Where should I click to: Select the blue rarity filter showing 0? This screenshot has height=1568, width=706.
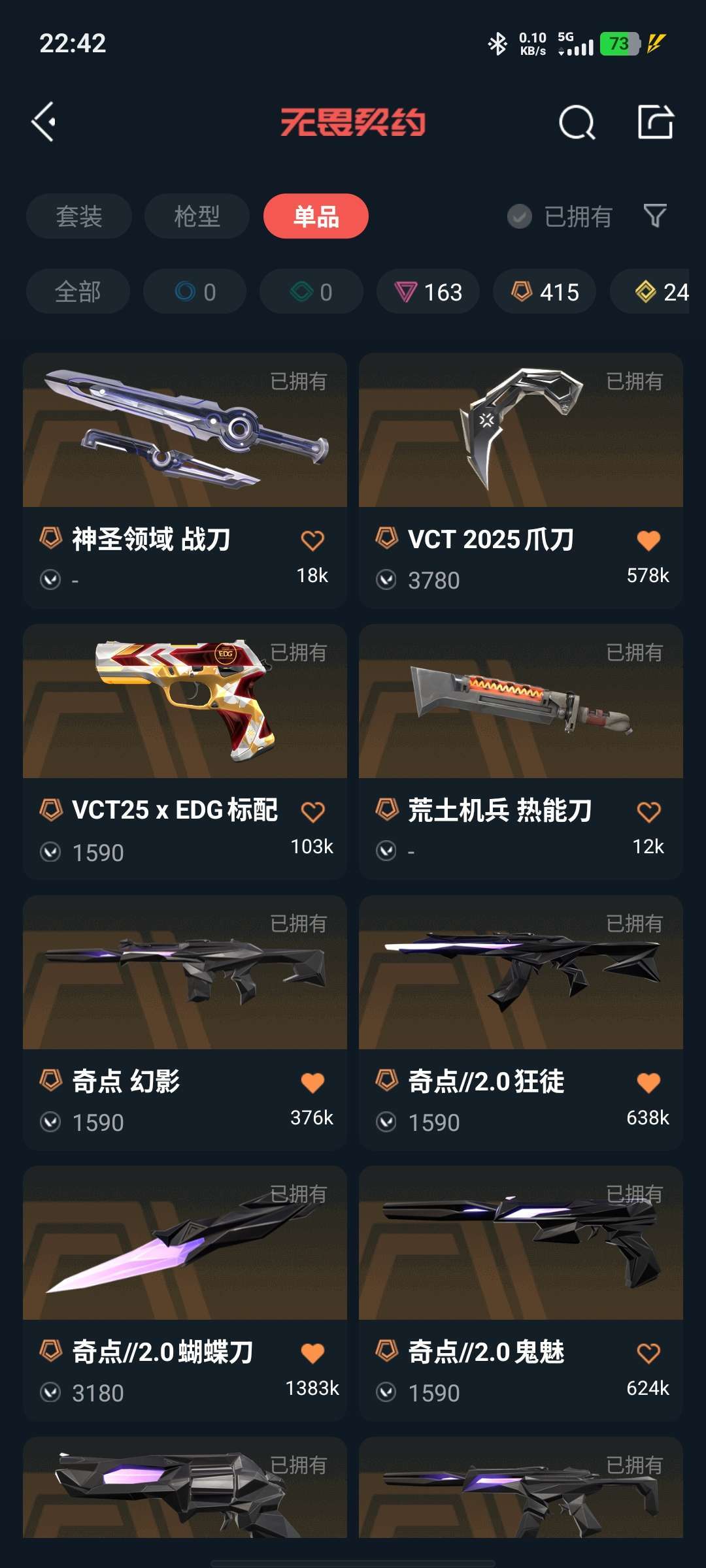(x=194, y=291)
